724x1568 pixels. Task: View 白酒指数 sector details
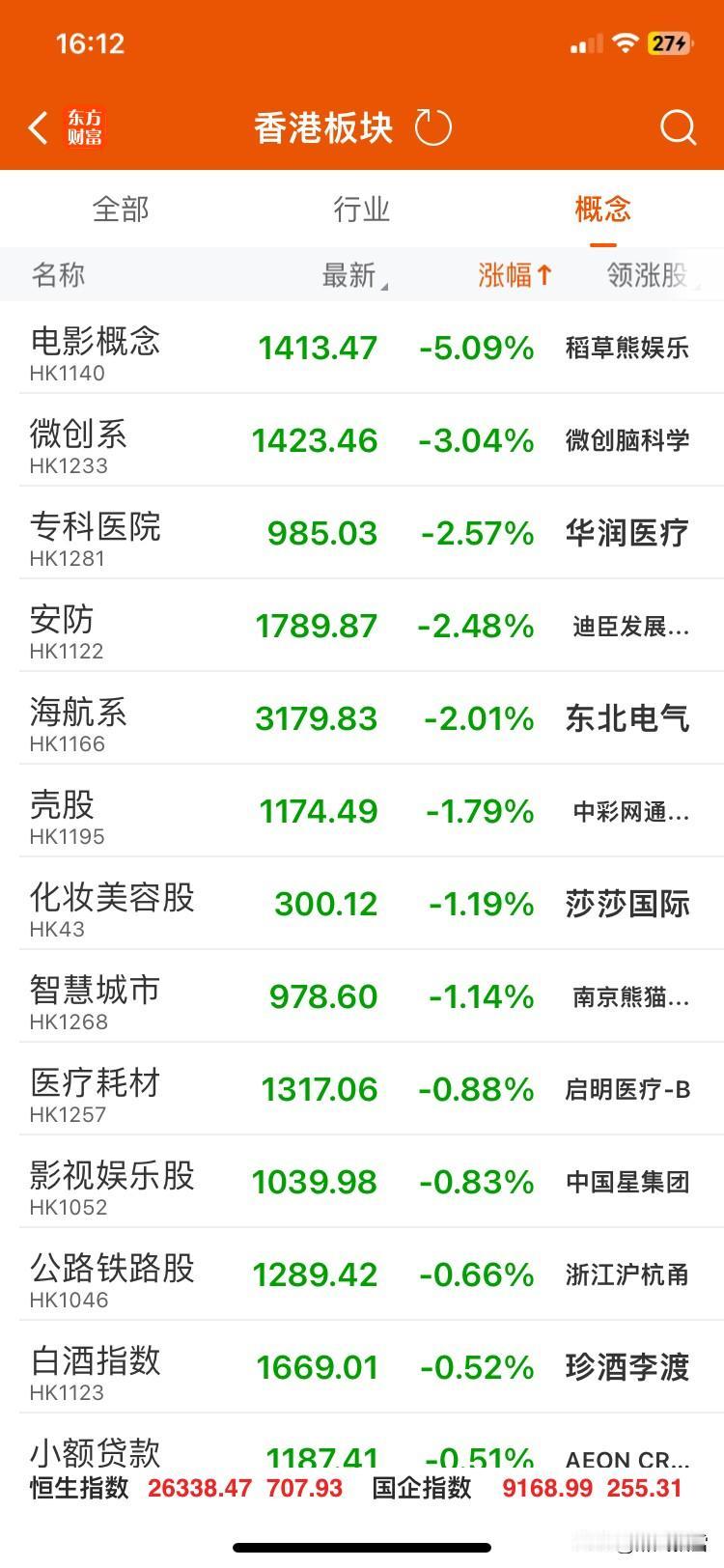362,1367
